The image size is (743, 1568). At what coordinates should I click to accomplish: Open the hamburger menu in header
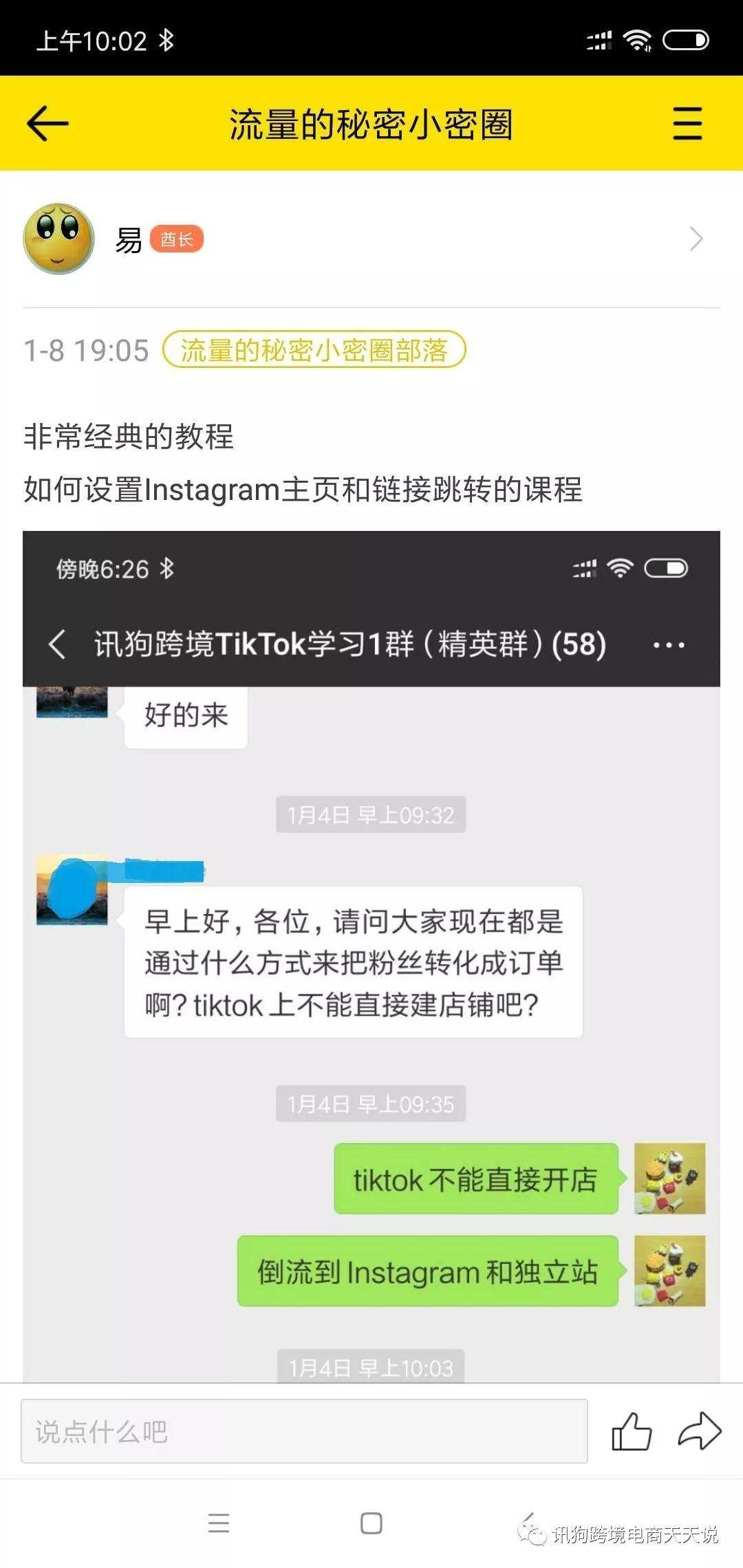(x=687, y=124)
